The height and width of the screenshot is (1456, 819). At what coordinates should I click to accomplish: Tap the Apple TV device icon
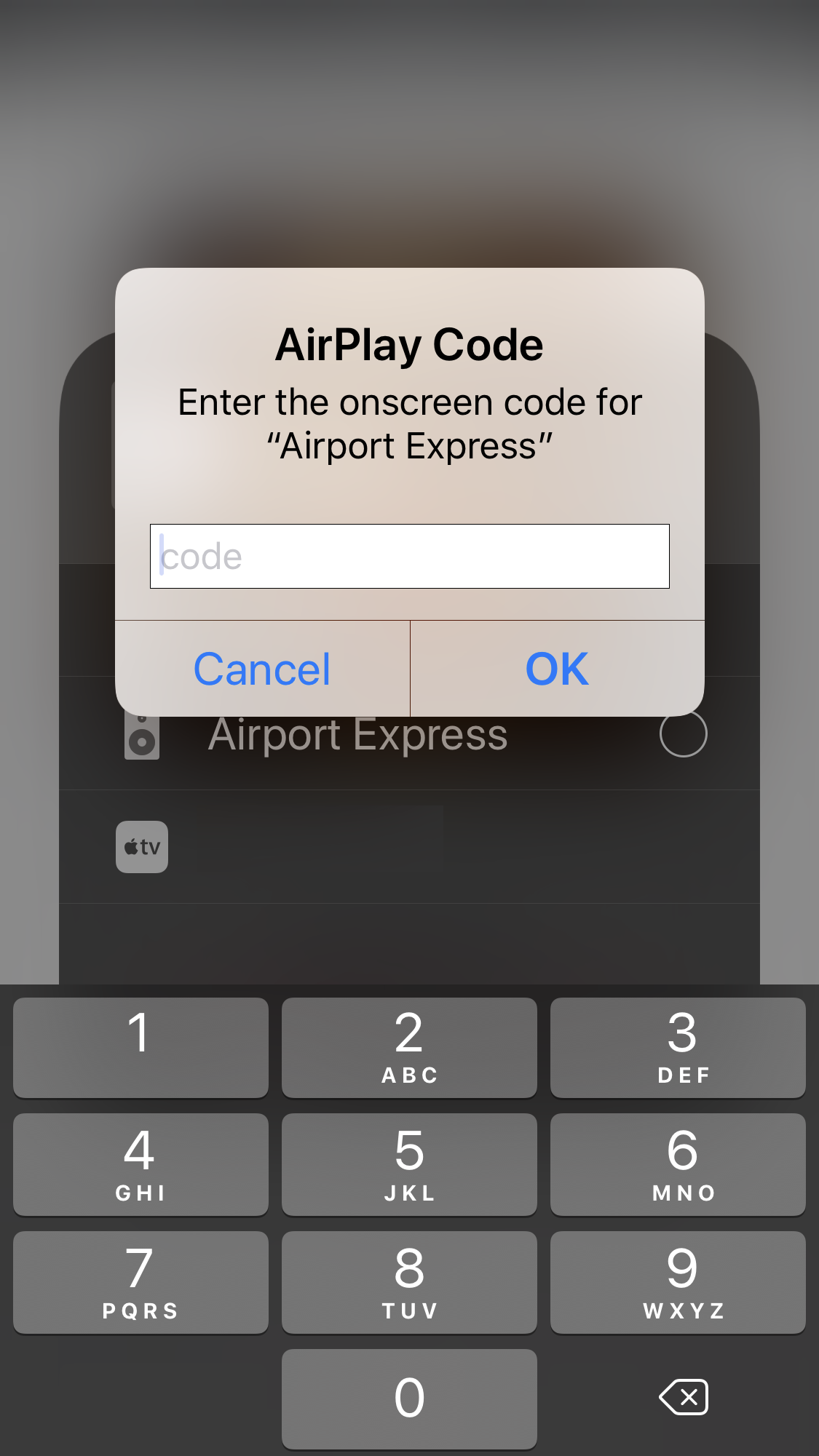tap(141, 846)
